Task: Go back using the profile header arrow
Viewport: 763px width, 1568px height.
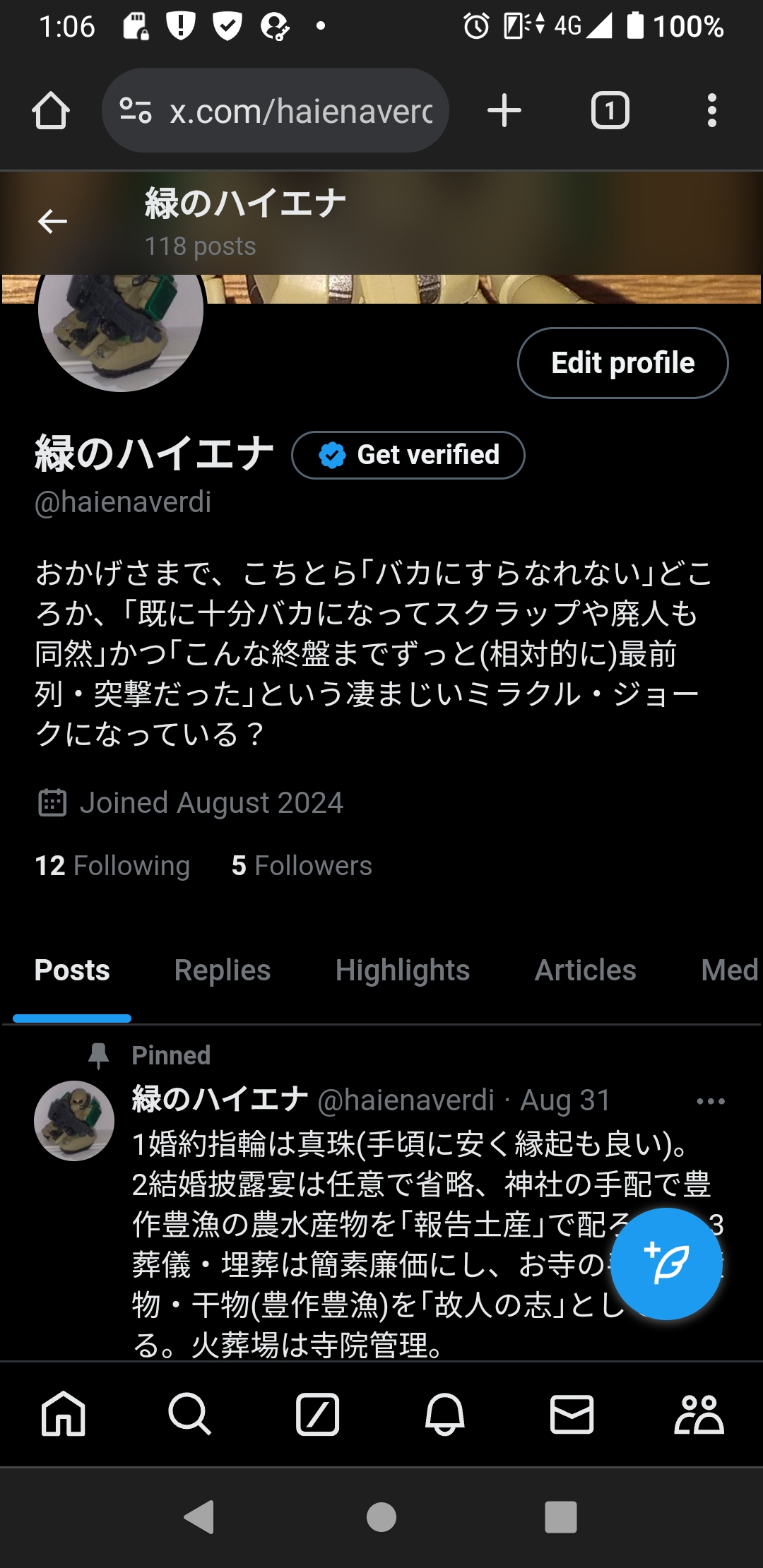Action: tap(52, 222)
